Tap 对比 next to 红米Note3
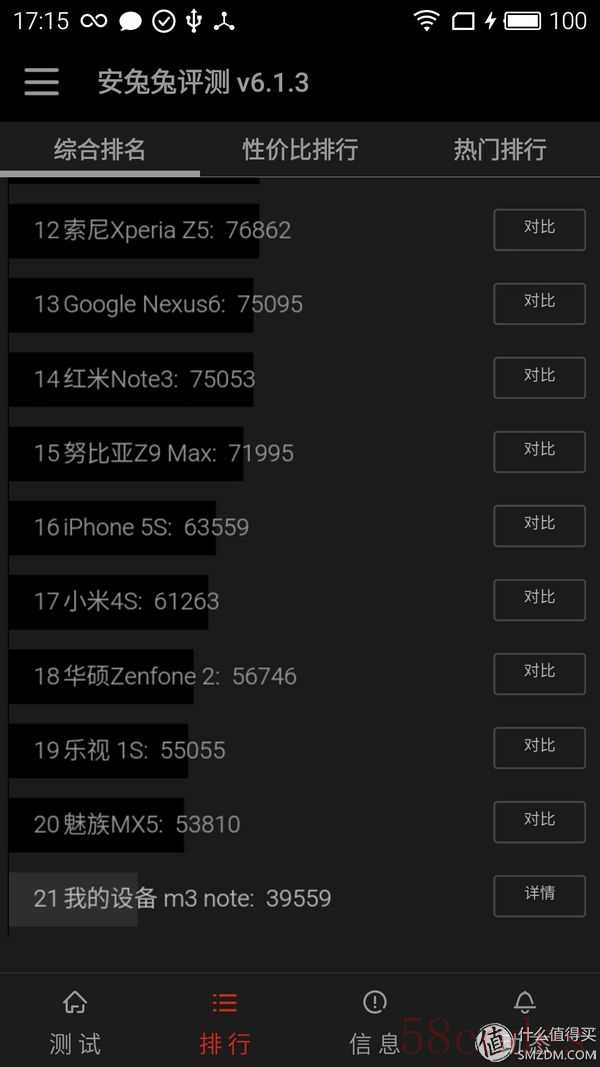 point(539,378)
